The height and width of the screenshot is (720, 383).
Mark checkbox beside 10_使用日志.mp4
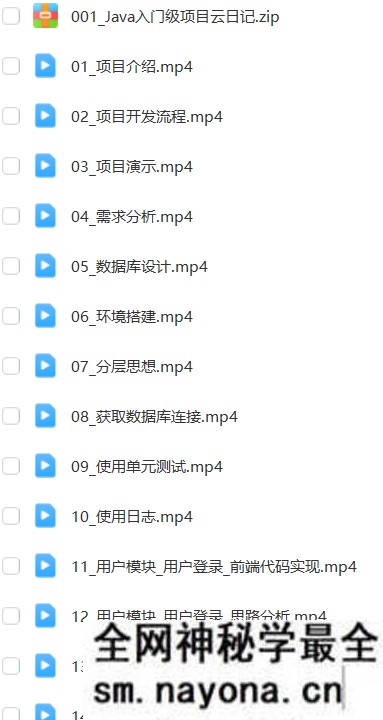tap(11, 516)
